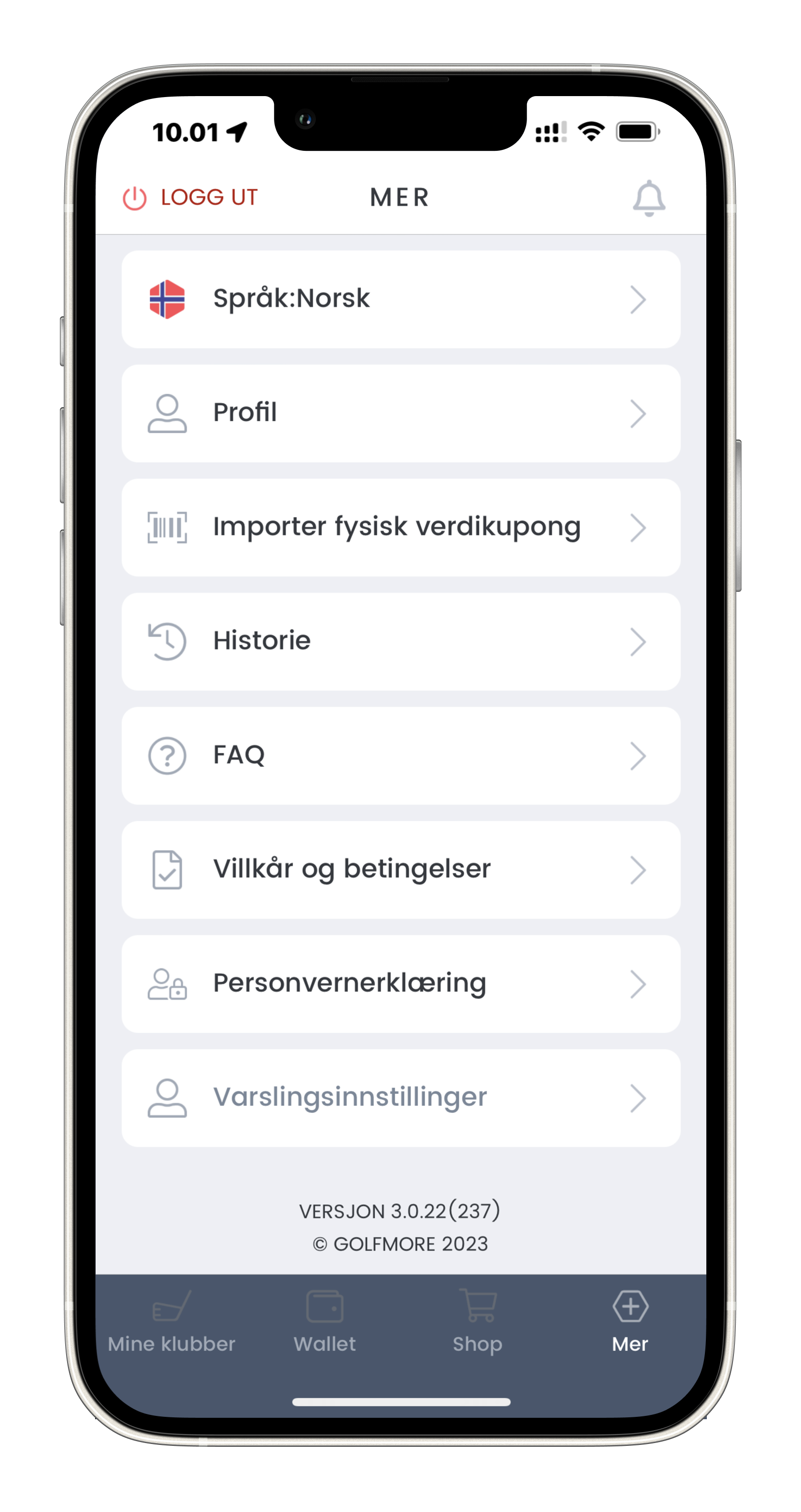This screenshot has height=1512, width=801.
Task: Open the Språk:Norsk language setting
Action: (x=401, y=299)
